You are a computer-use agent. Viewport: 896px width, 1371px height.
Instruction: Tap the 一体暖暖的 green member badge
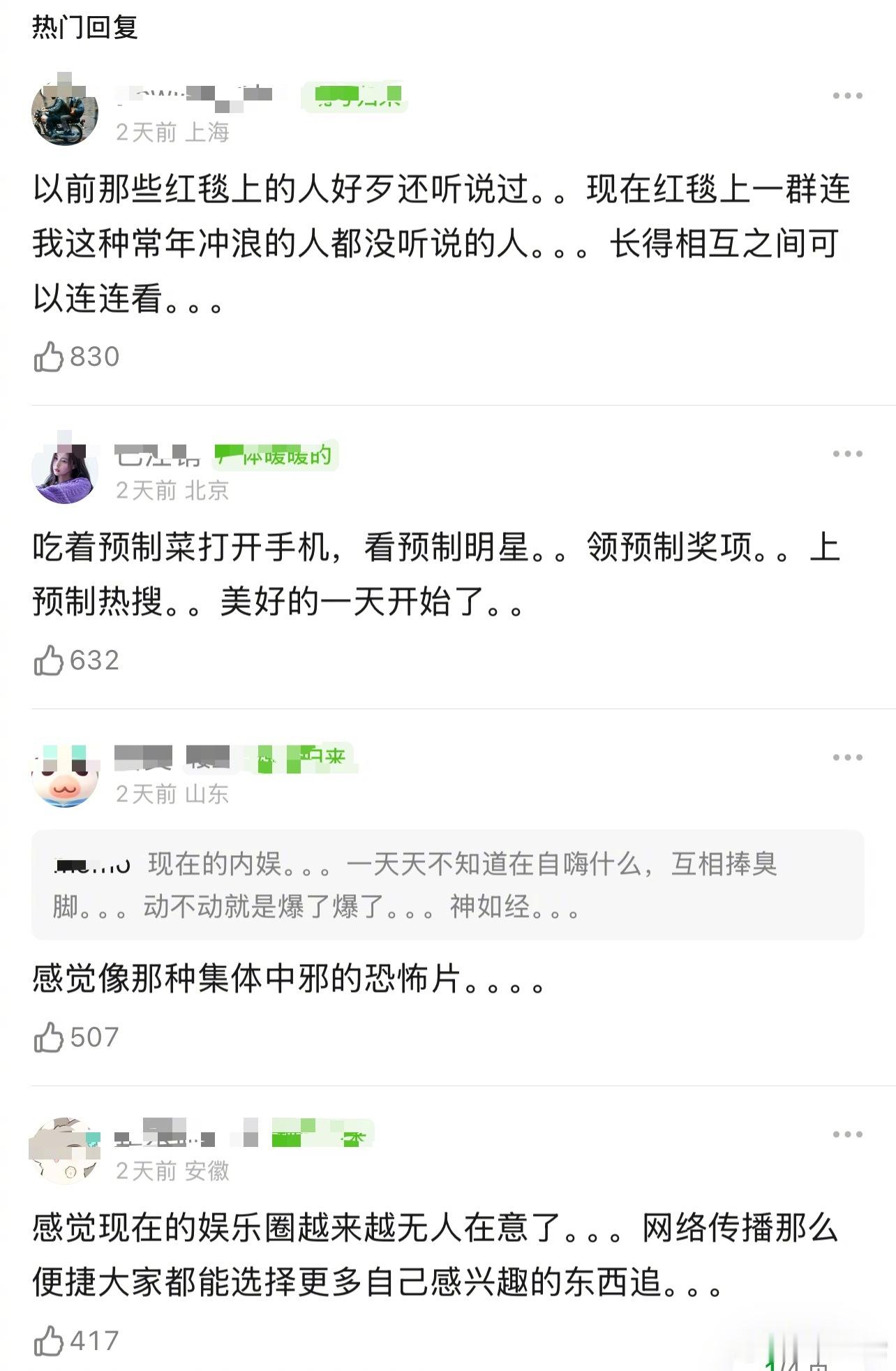pyautogui.click(x=274, y=459)
